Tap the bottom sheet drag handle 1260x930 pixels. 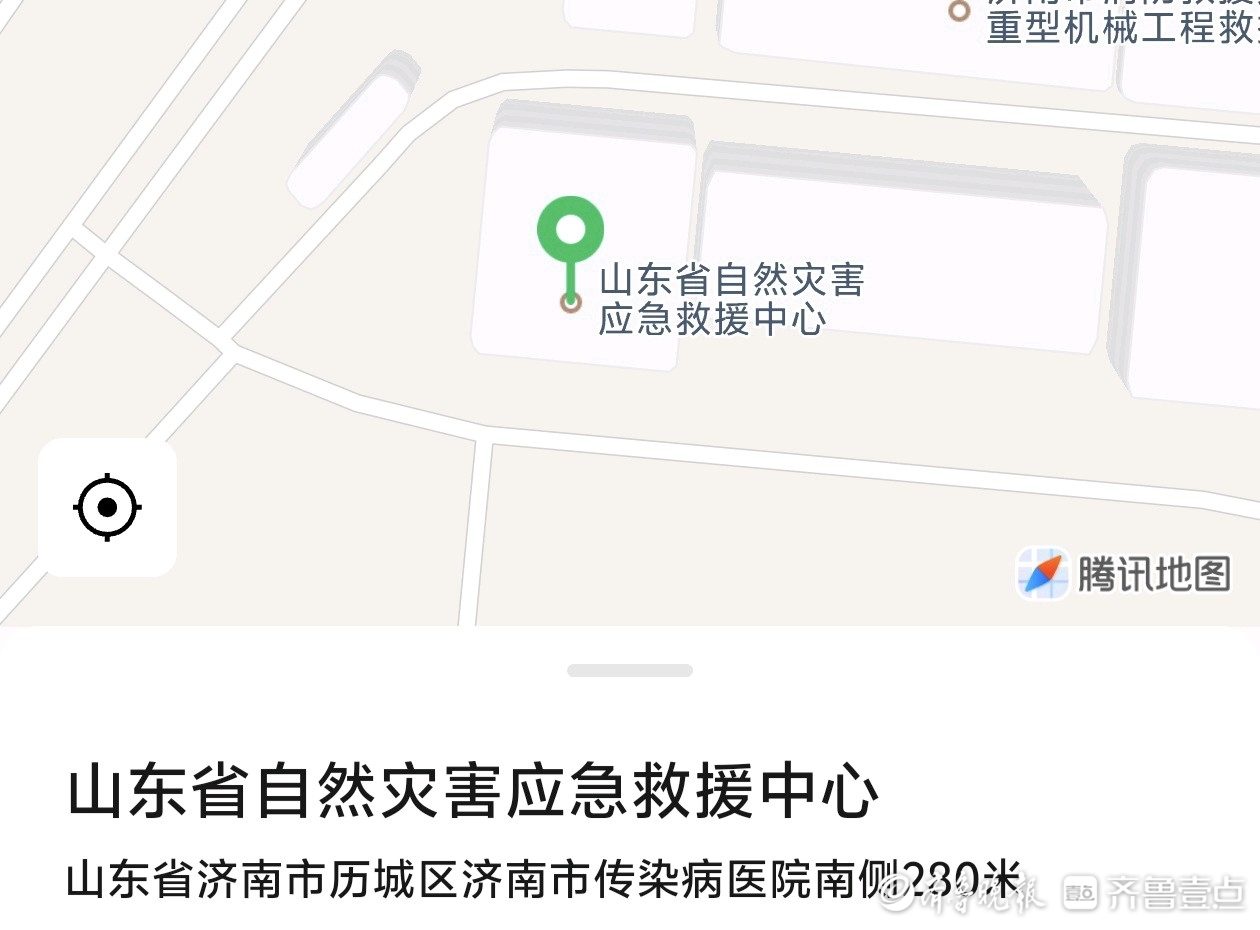(629, 671)
